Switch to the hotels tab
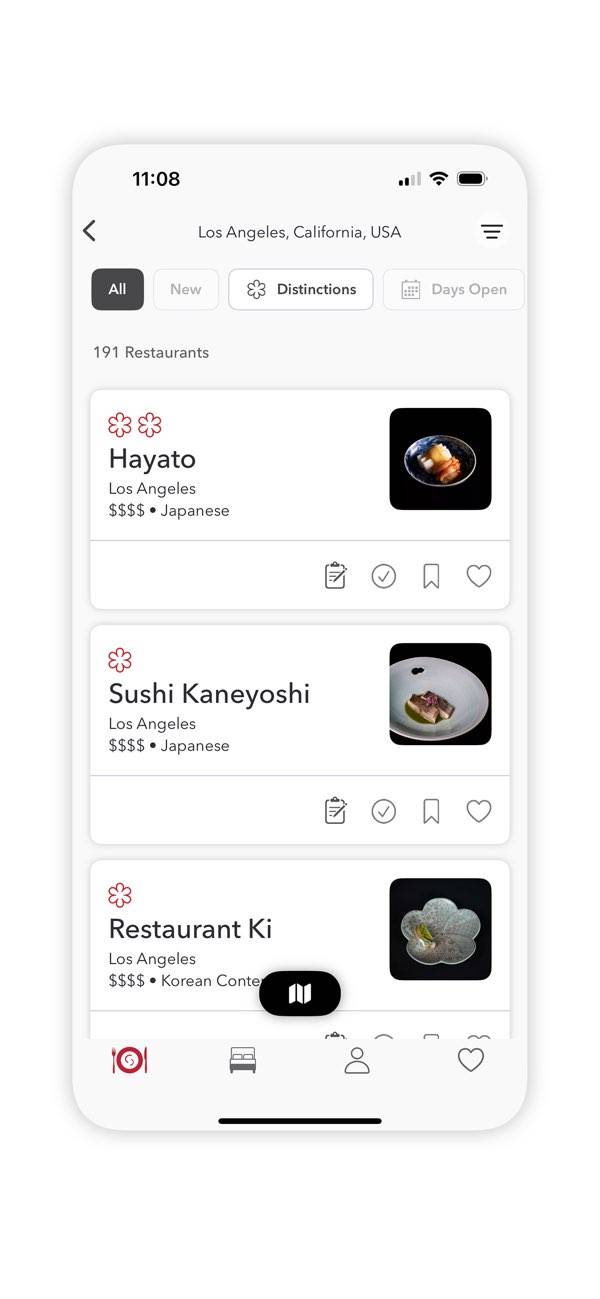 pyautogui.click(x=243, y=1061)
